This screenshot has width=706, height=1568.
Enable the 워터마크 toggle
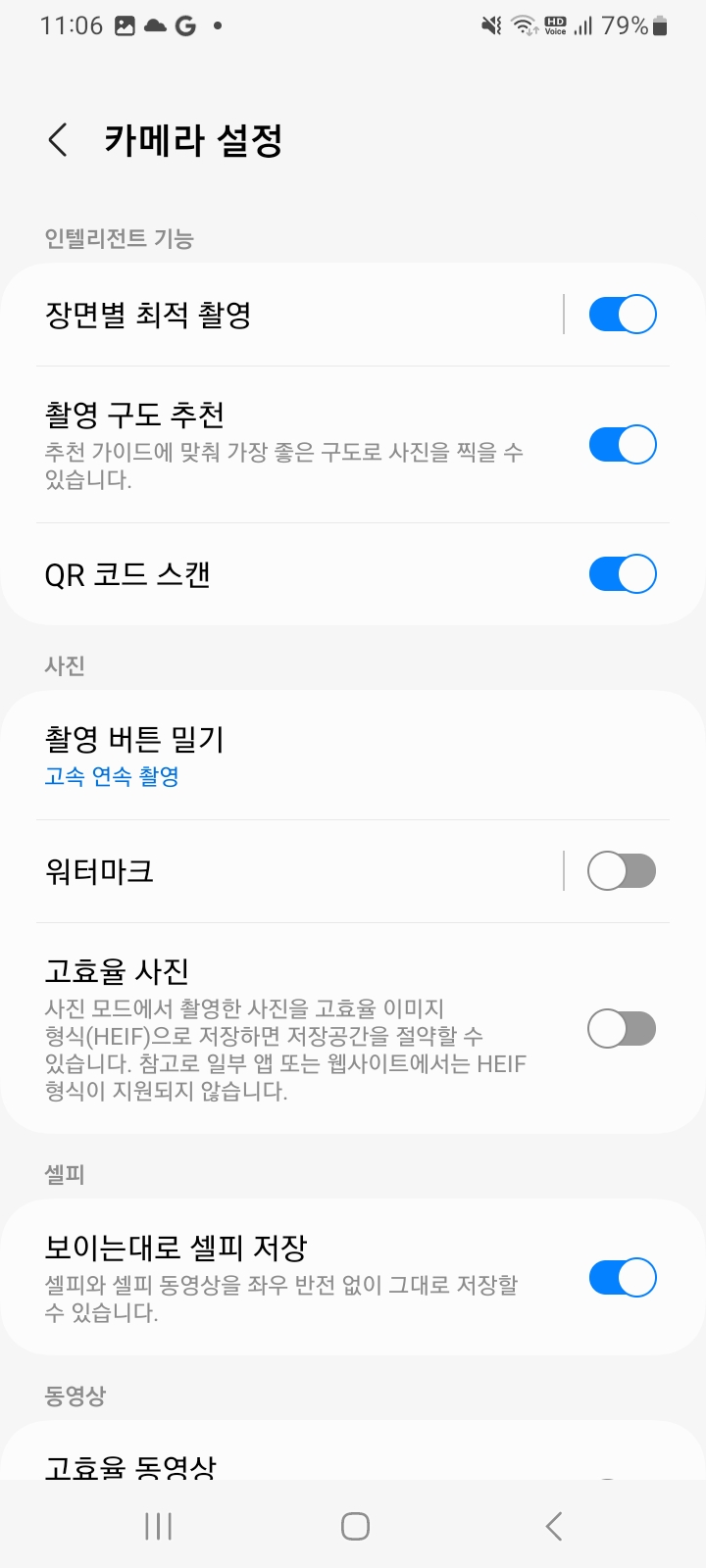(x=622, y=870)
